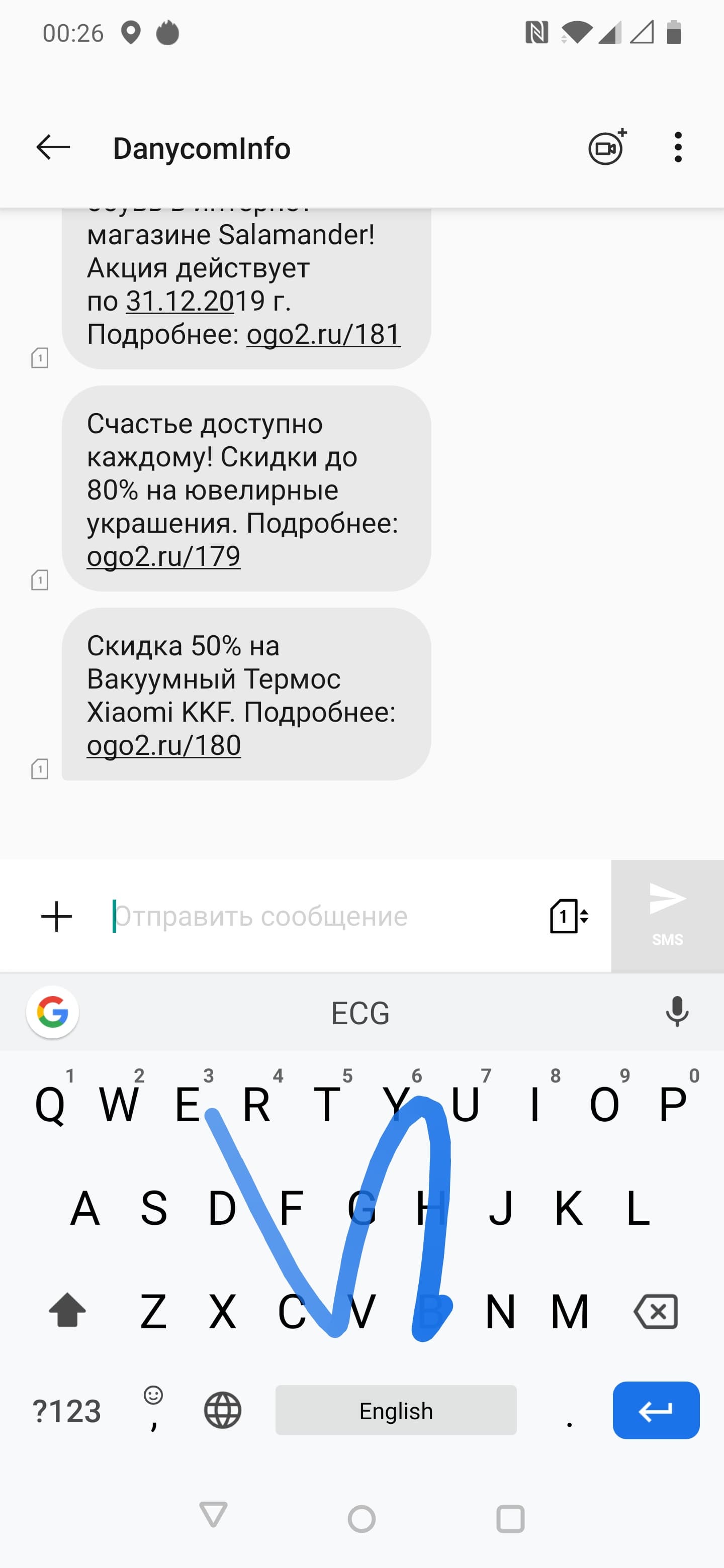Open the overflow menu
724x1568 pixels.
coord(678,147)
